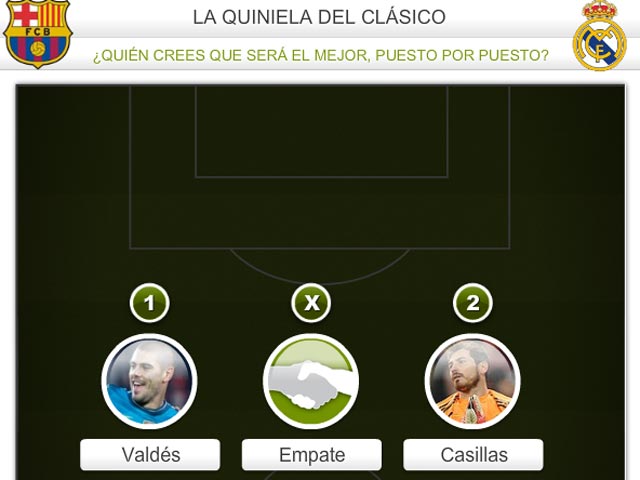Tap the number 1 badge

point(150,302)
